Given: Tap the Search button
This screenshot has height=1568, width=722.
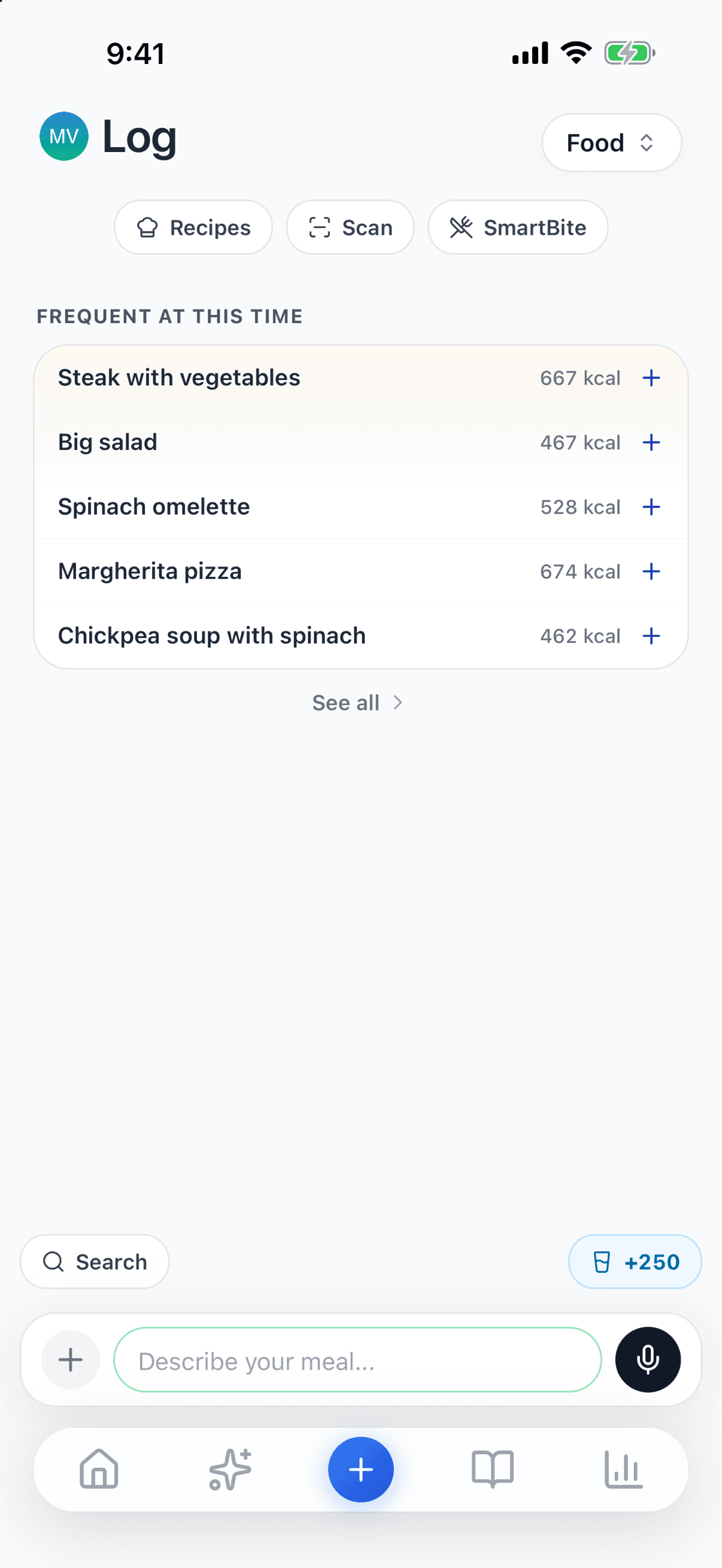Looking at the screenshot, I should click(x=95, y=1262).
